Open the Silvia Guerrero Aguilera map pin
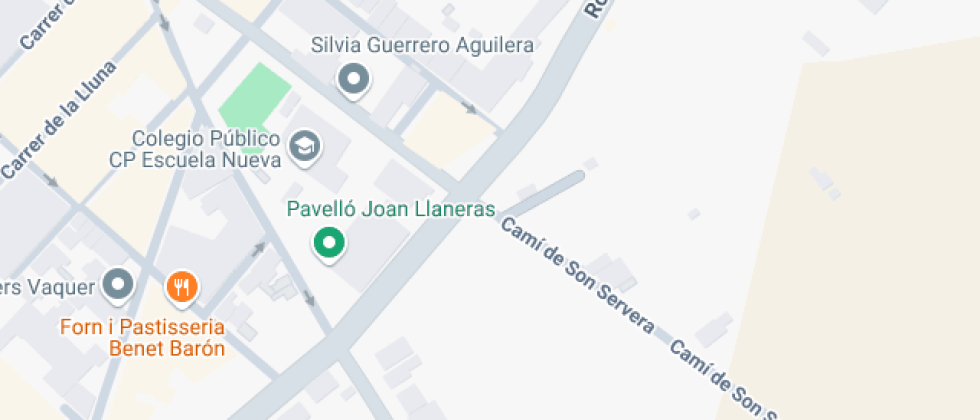Screen dimensions: 980x420 point(352,78)
